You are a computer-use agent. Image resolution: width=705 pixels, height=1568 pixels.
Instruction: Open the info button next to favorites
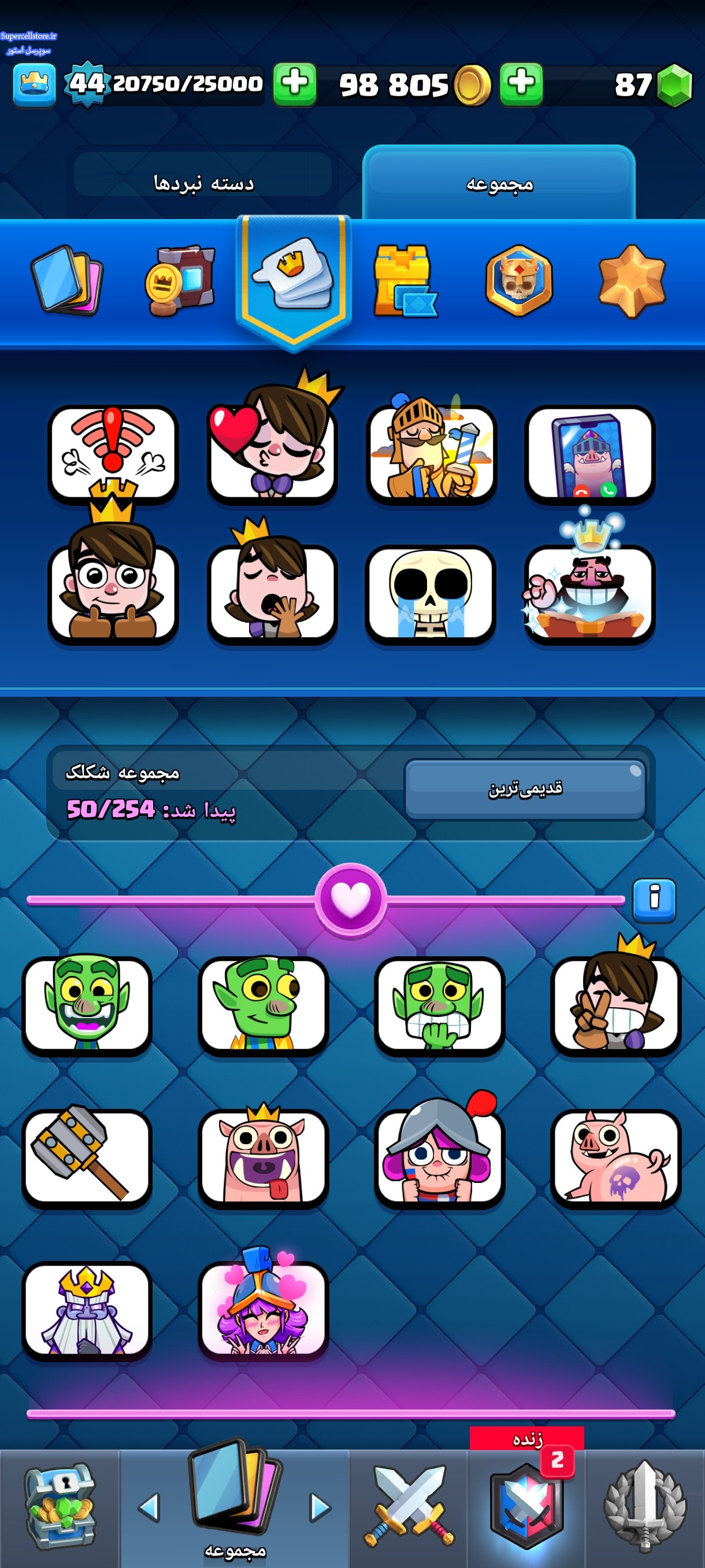click(654, 900)
